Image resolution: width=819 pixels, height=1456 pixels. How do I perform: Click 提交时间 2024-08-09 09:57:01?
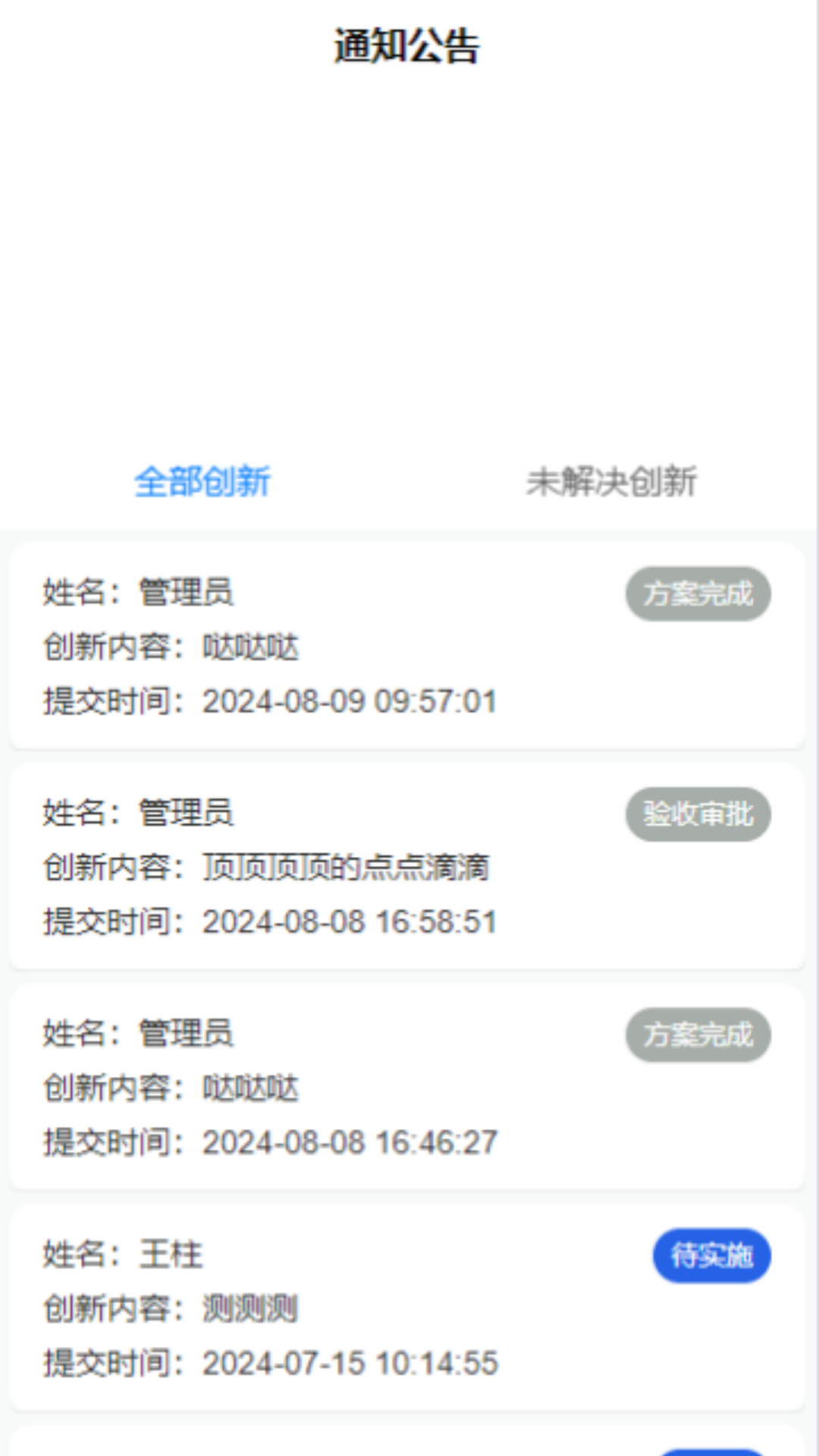pyautogui.click(x=269, y=701)
